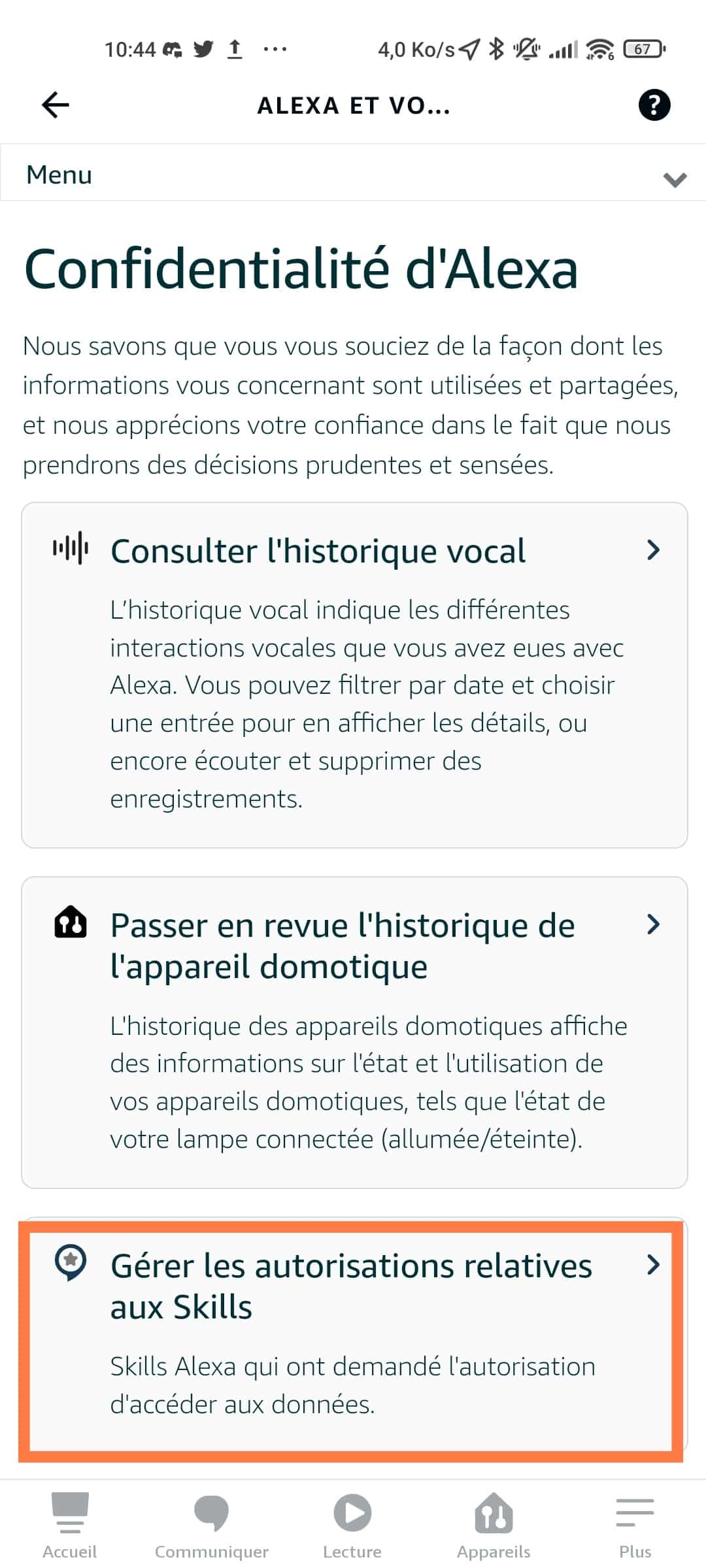Switch to the Accueil tab
Screen dimensions: 706x1568
(69, 1526)
